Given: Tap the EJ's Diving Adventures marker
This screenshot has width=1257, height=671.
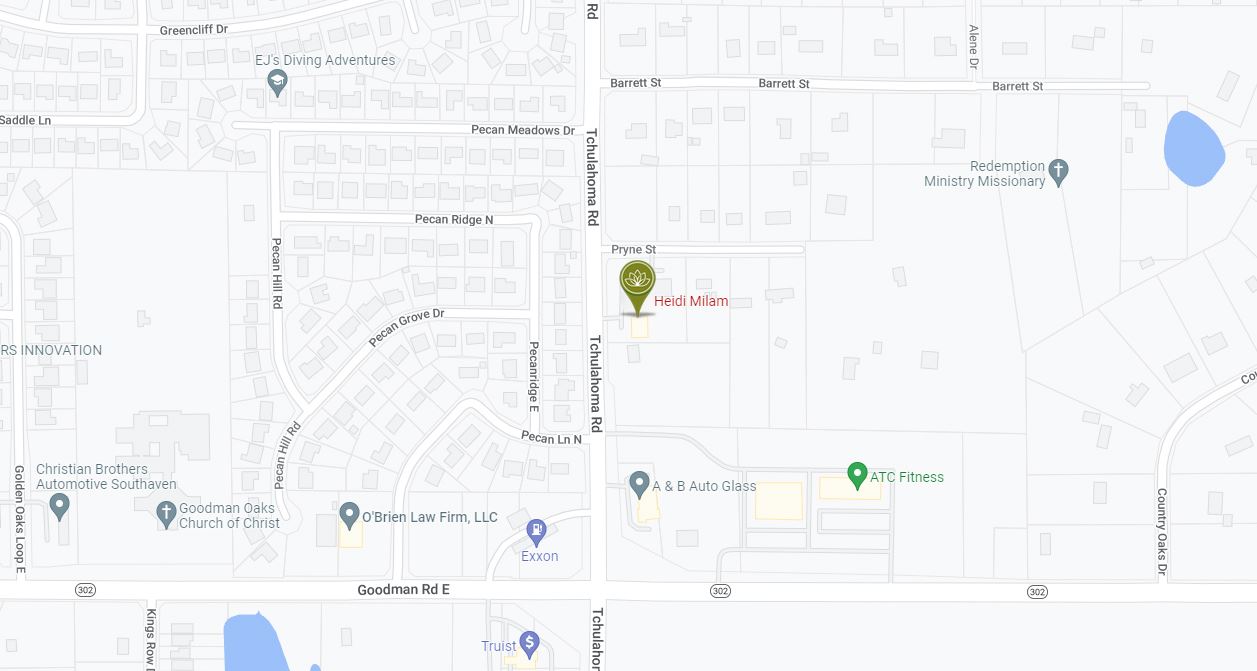Looking at the screenshot, I should click(278, 83).
